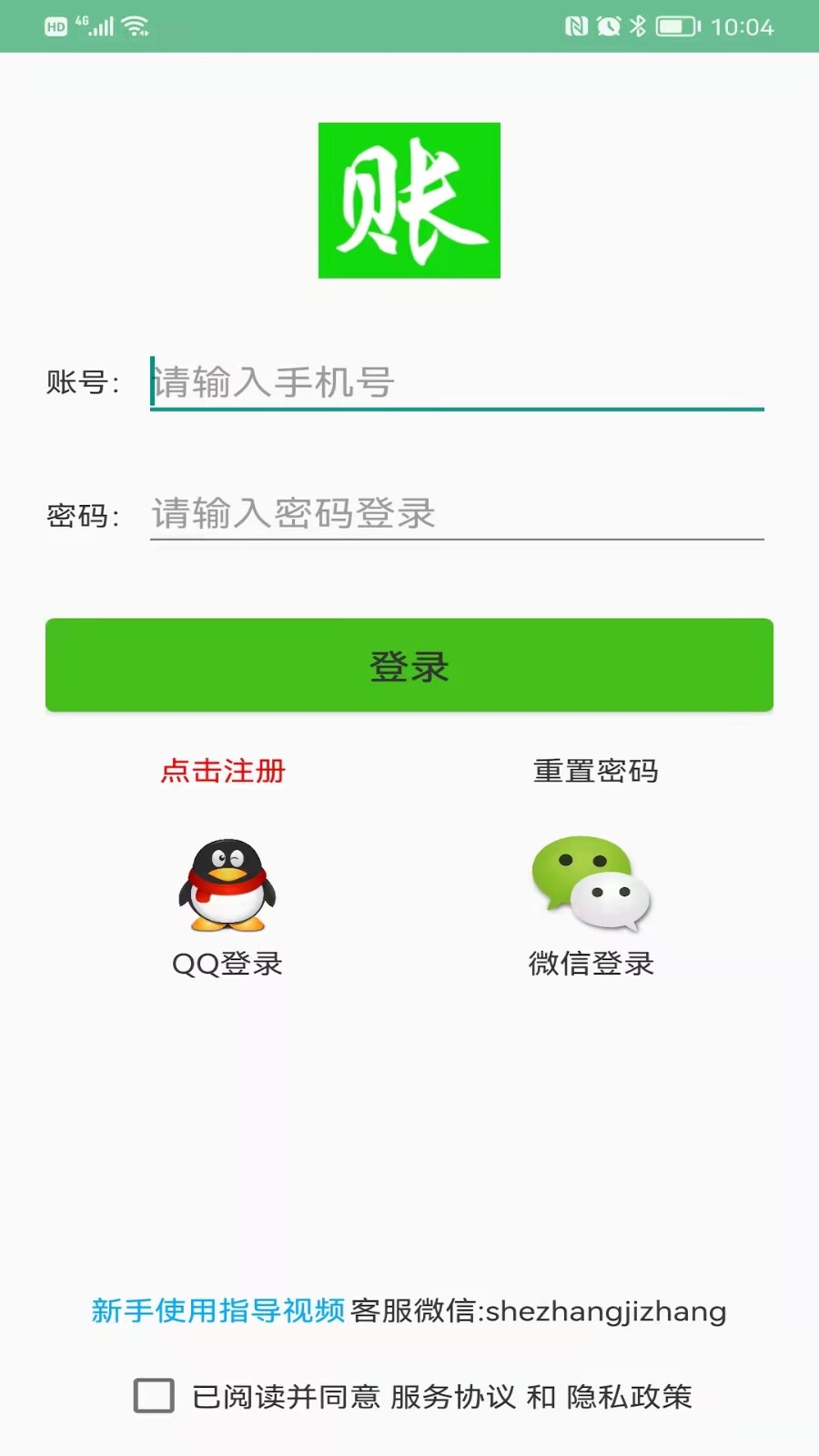Tap the Bluetooth icon in the status bar
Image resolution: width=819 pixels, height=1456 pixels.
640,25
